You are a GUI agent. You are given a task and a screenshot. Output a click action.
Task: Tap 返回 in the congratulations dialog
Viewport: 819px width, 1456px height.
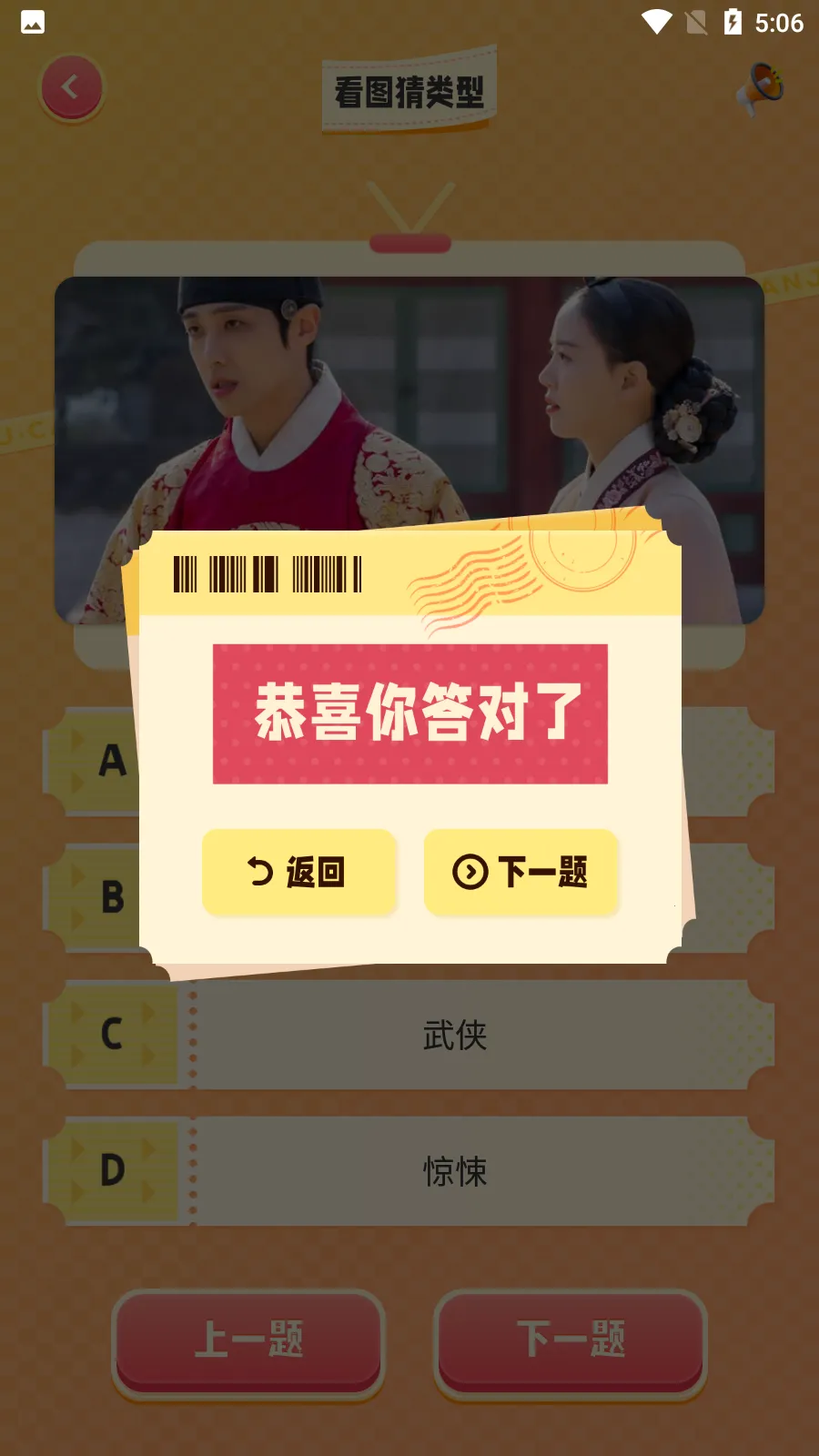click(298, 872)
